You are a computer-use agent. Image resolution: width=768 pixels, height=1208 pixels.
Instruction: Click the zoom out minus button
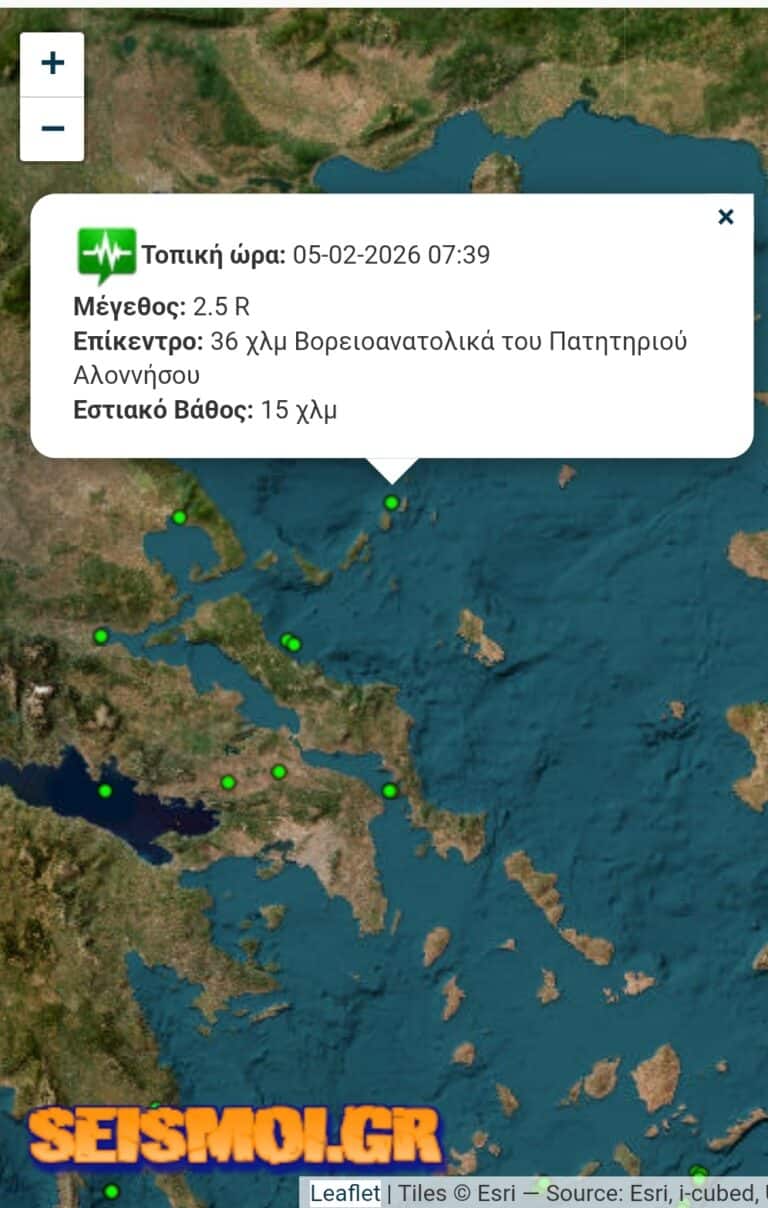pos(51,127)
